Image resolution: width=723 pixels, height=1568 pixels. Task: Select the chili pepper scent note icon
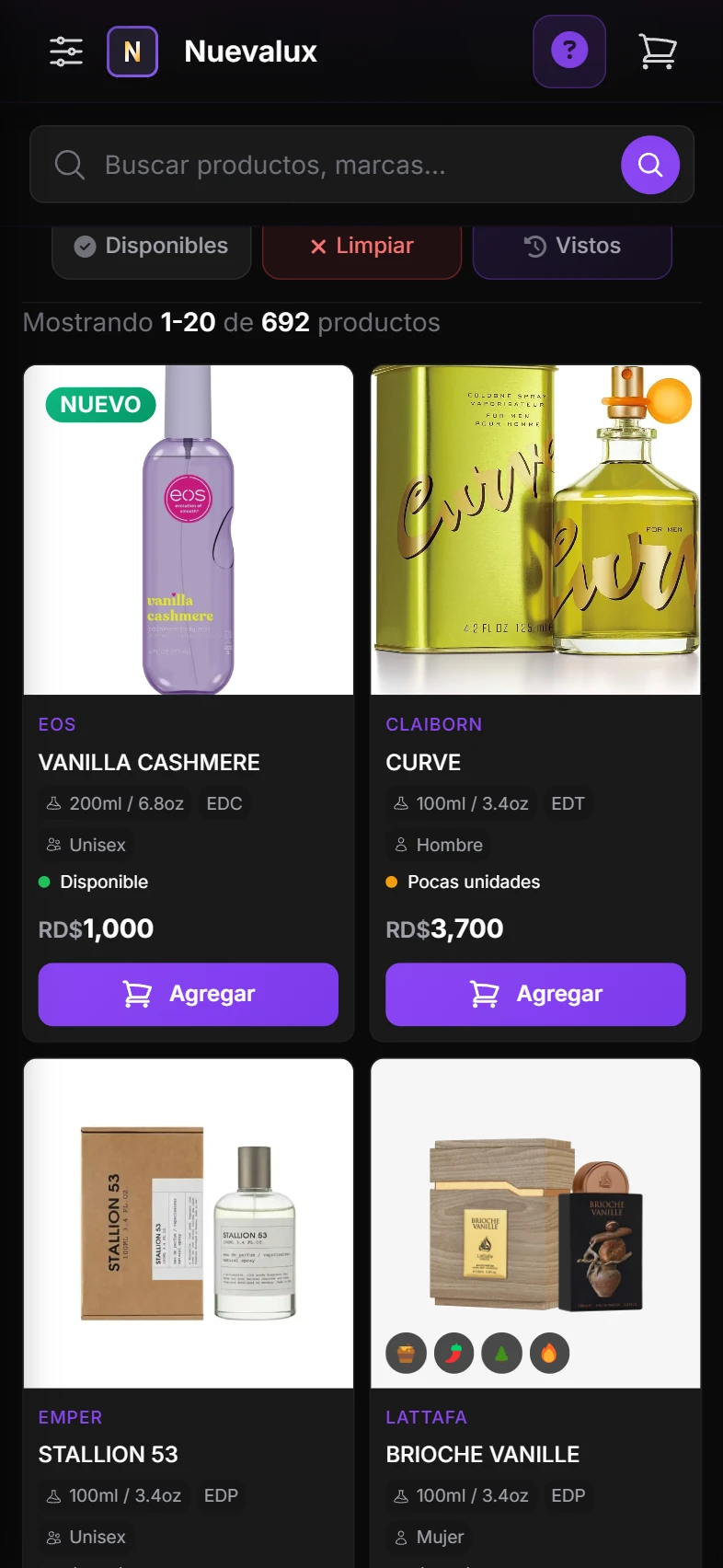[x=453, y=1353]
